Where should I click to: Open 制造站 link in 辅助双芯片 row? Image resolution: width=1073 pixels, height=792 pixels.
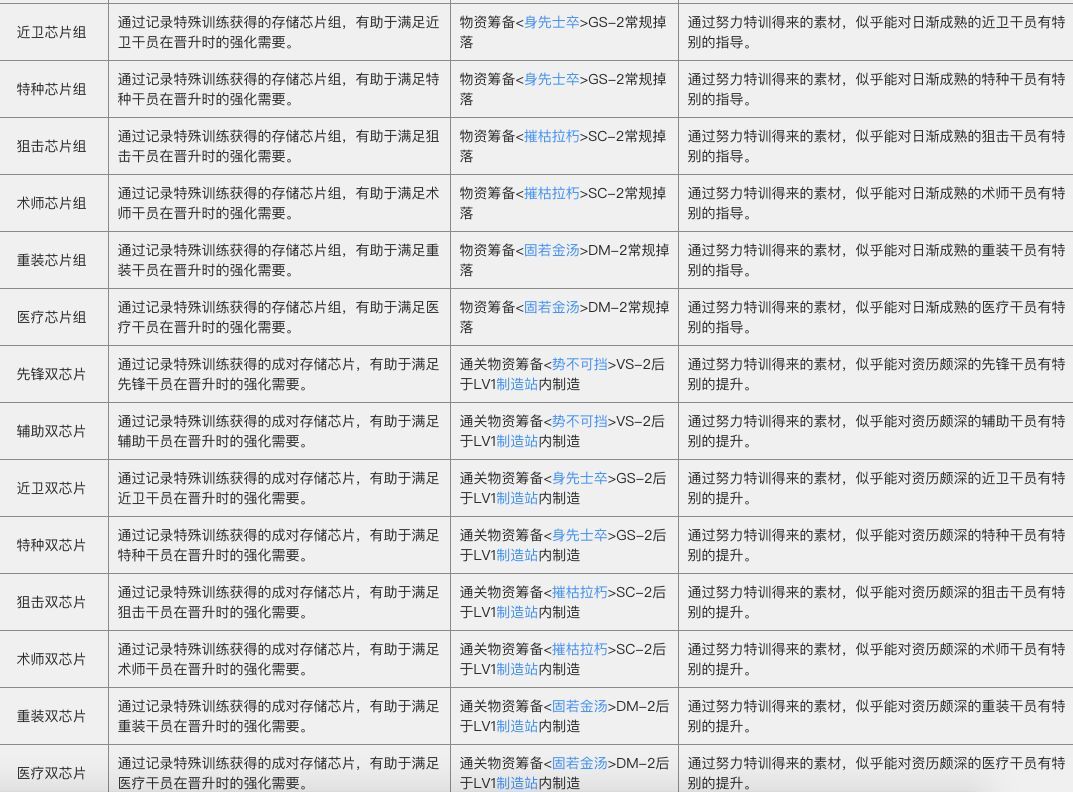[x=517, y=441]
